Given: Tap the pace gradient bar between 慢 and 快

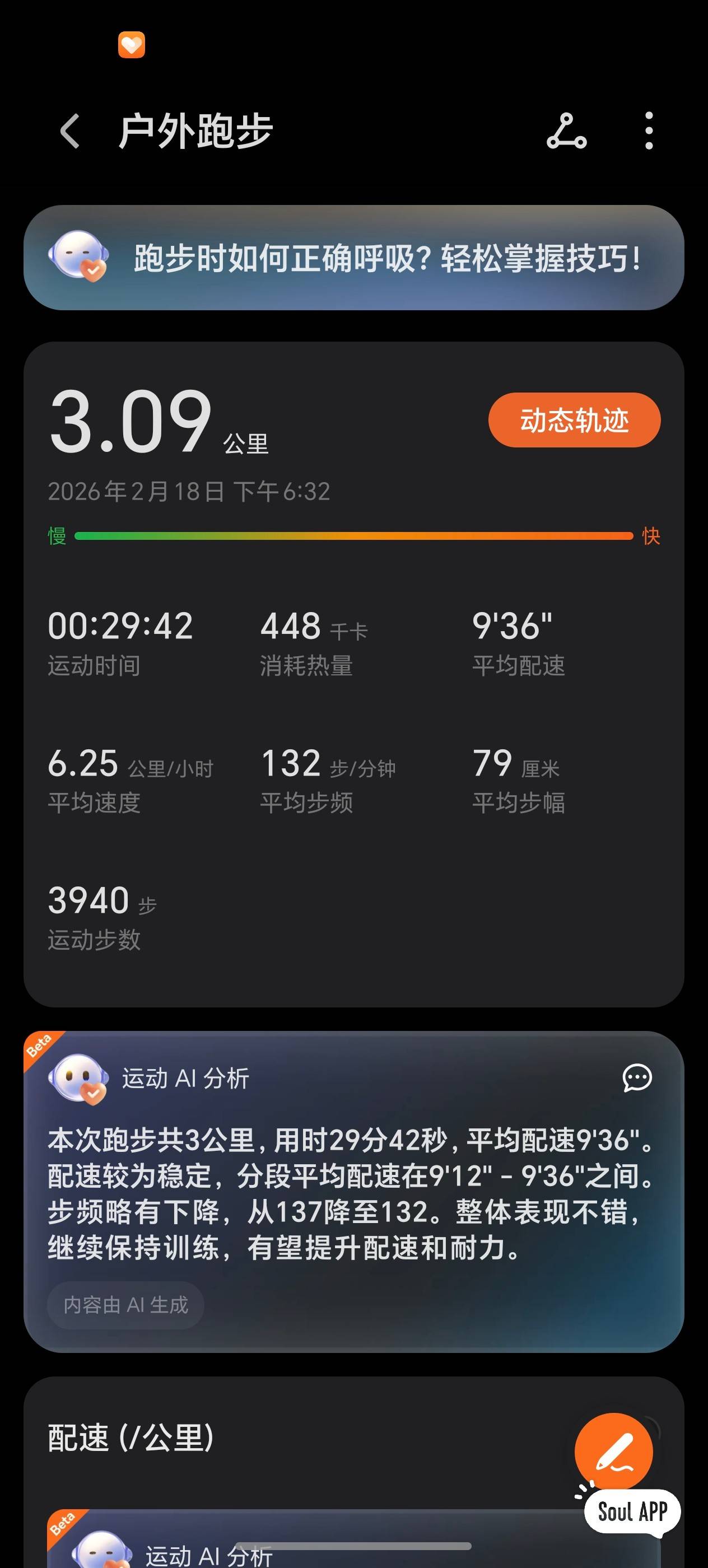Looking at the screenshot, I should pyautogui.click(x=353, y=536).
